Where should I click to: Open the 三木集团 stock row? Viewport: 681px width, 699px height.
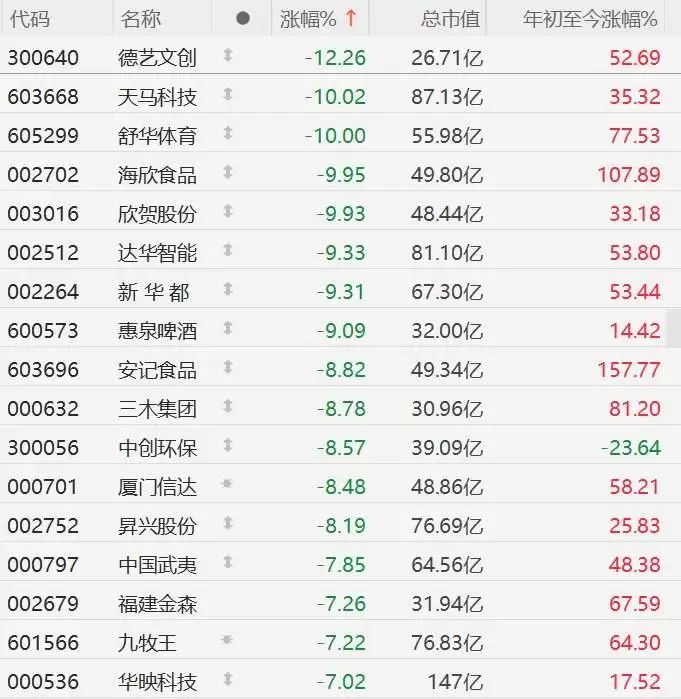pos(157,409)
